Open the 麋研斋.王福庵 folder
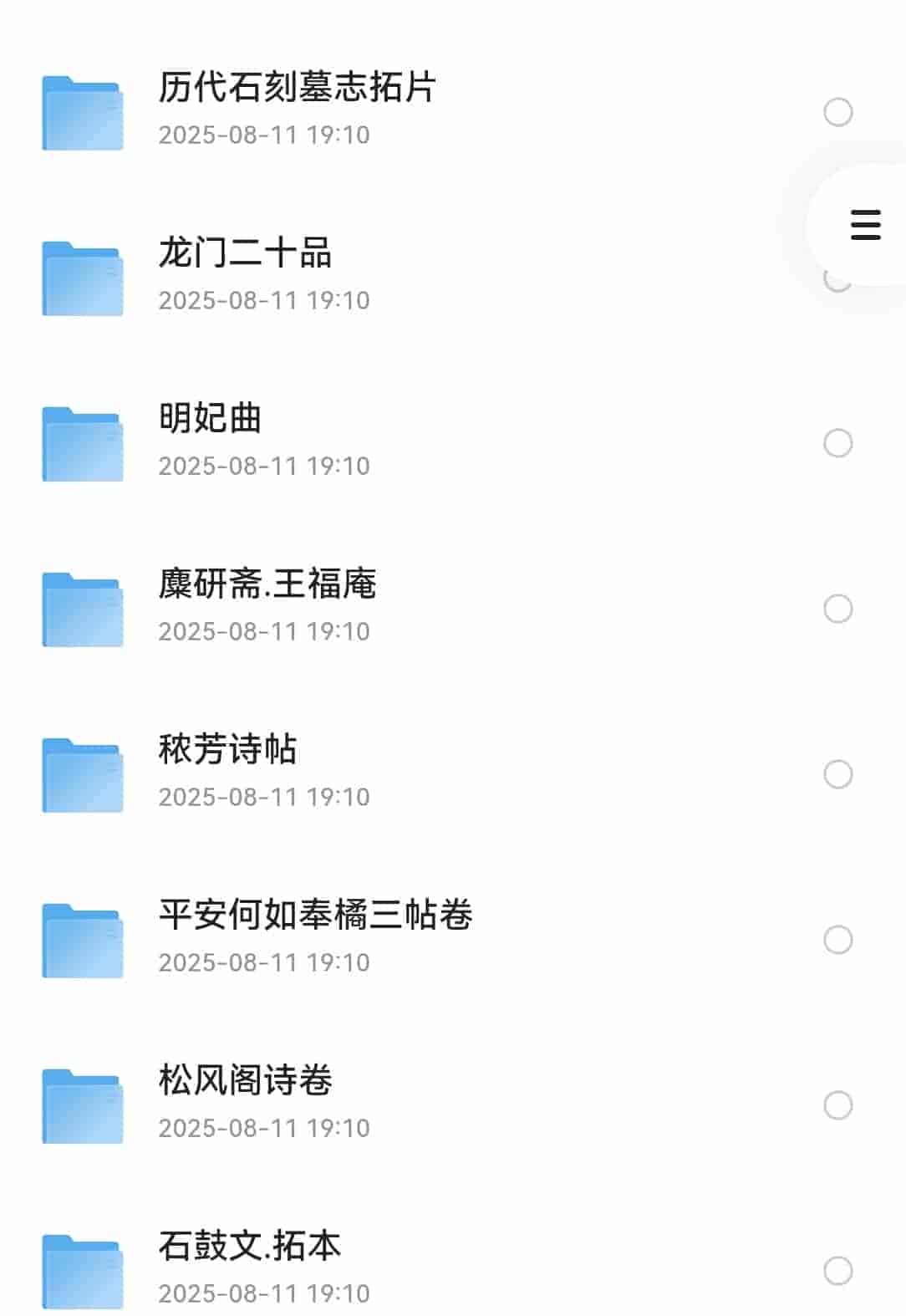906x1316 pixels. tap(267, 584)
